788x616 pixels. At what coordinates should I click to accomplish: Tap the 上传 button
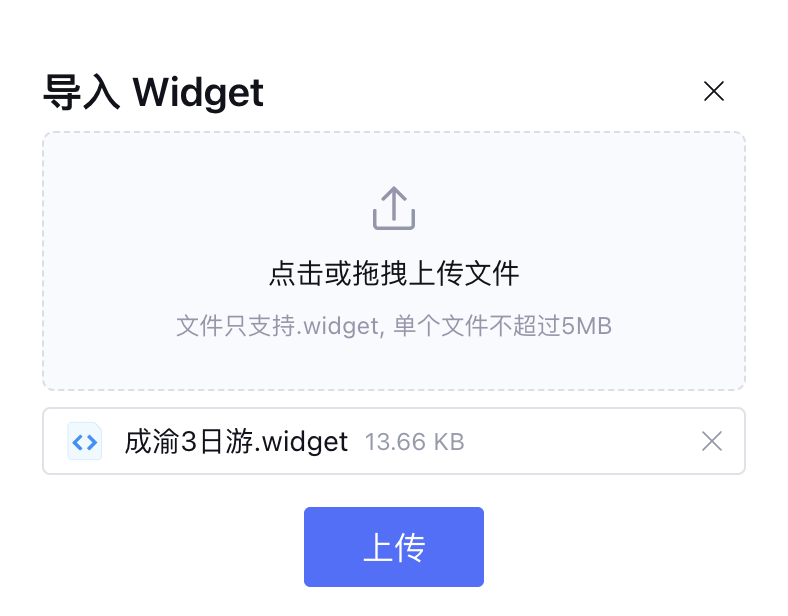point(393,547)
